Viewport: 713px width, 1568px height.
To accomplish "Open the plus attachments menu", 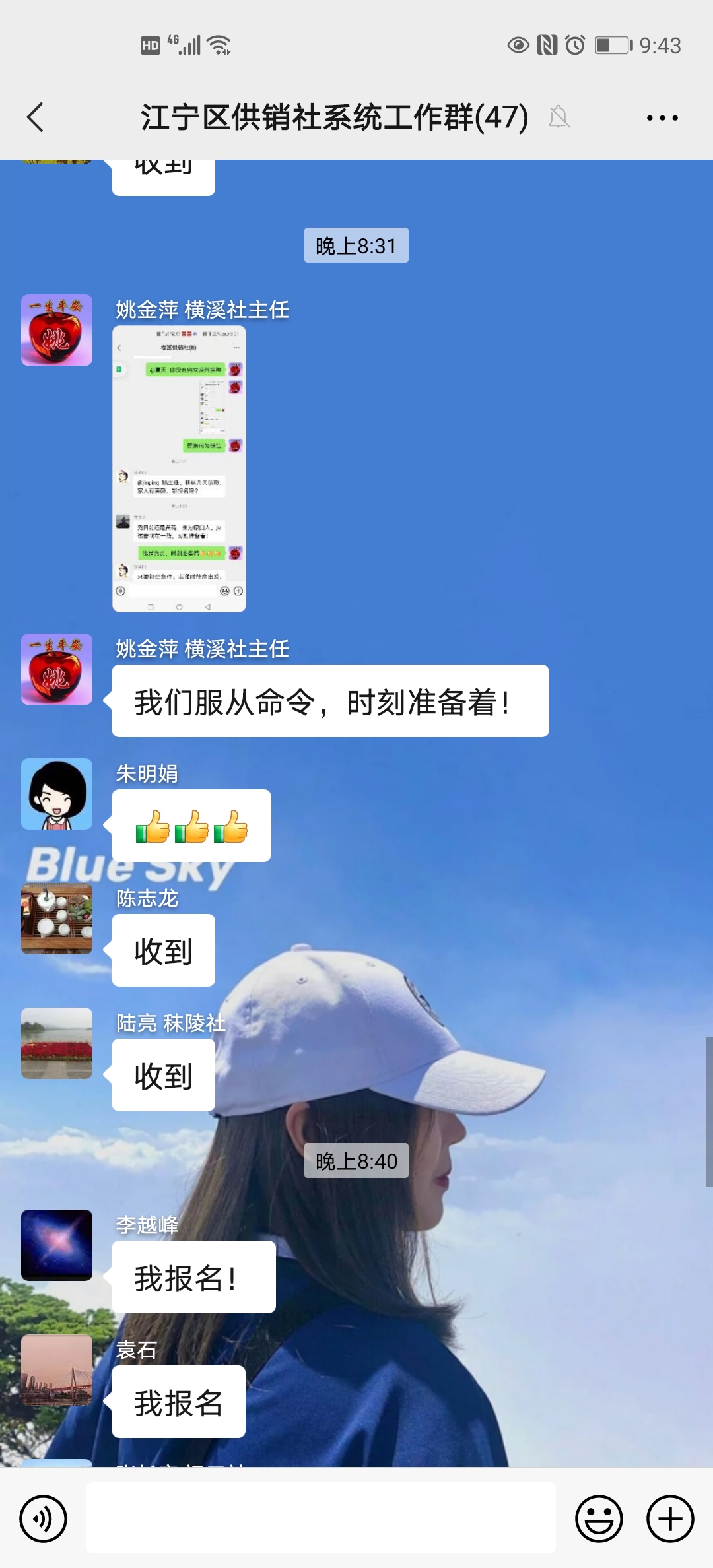I will [669, 1519].
